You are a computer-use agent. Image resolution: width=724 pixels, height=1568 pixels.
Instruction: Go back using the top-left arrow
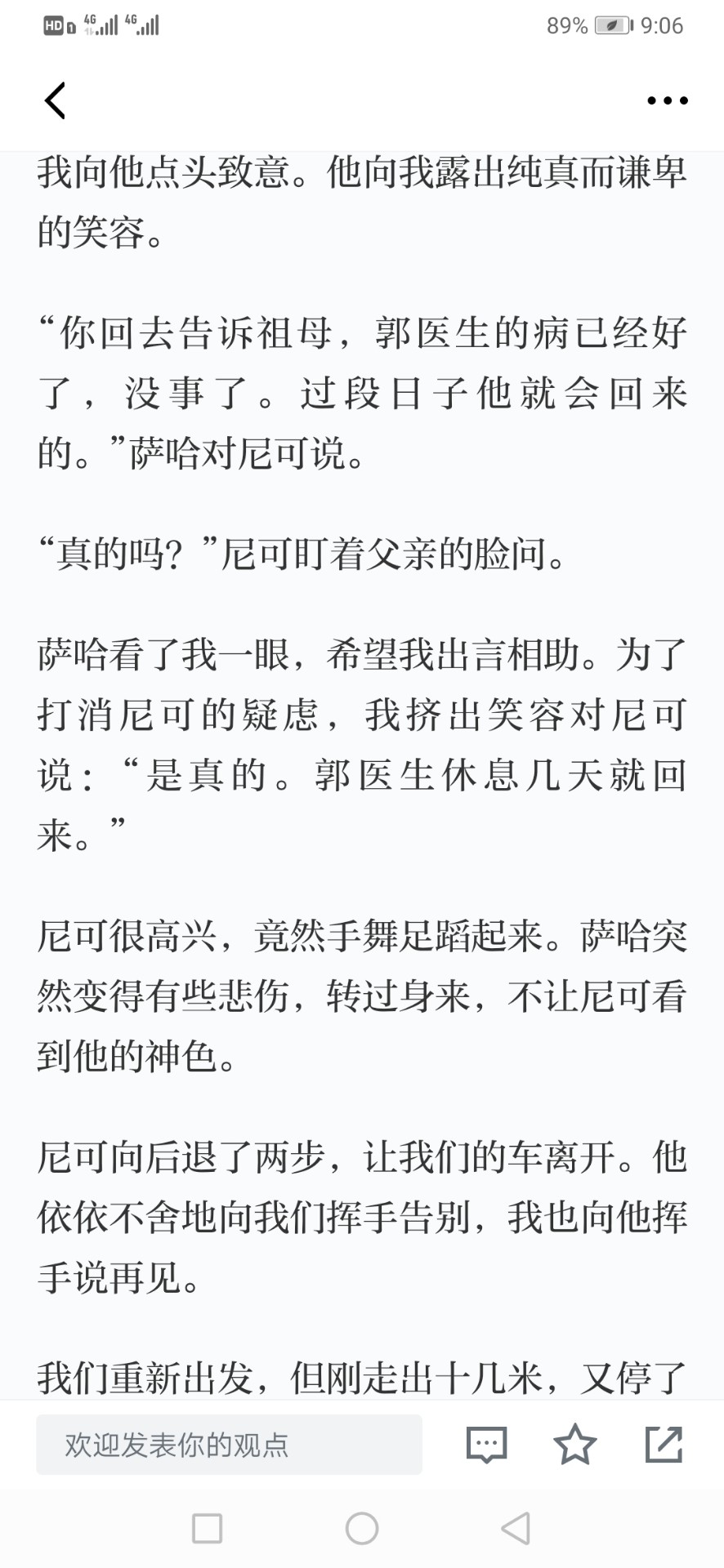click(x=55, y=100)
